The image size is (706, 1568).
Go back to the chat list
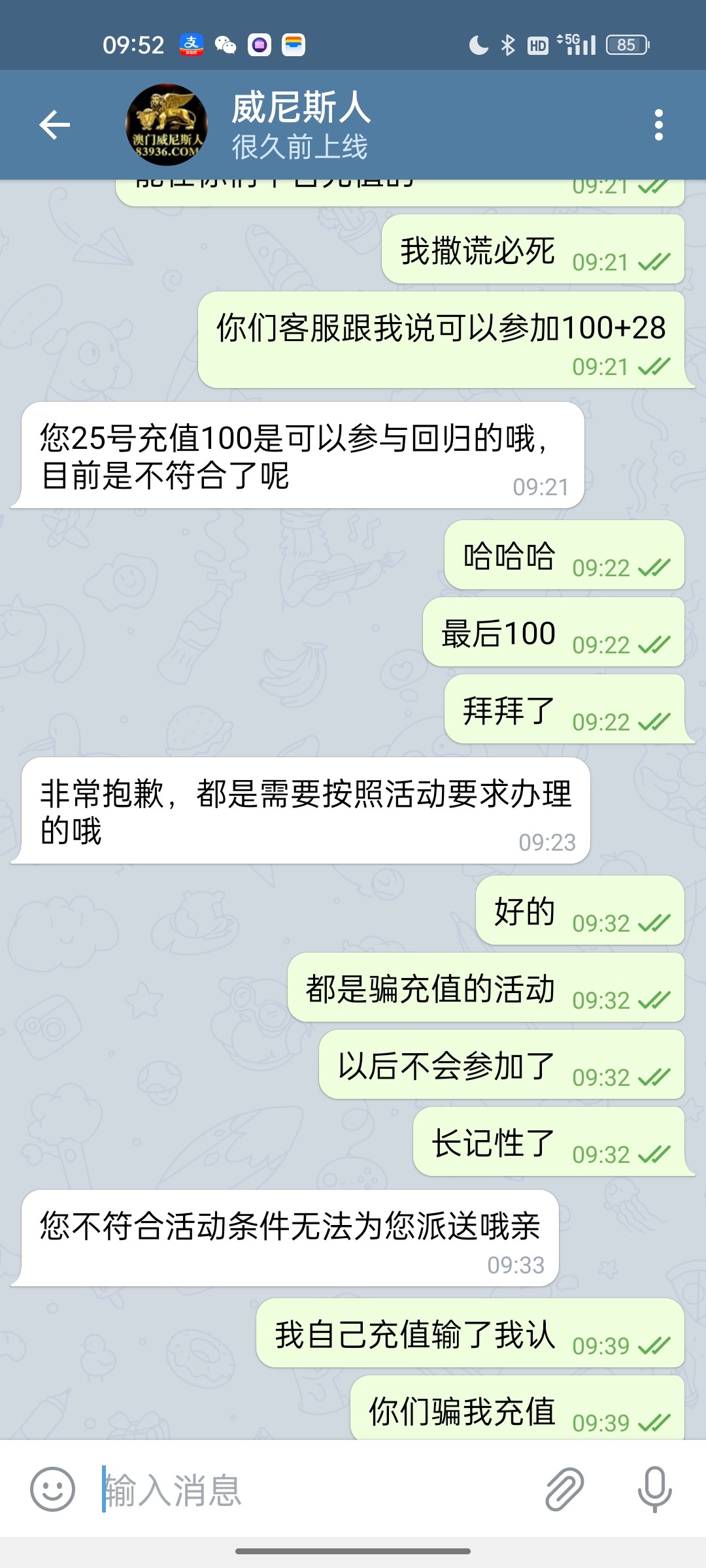coord(55,125)
